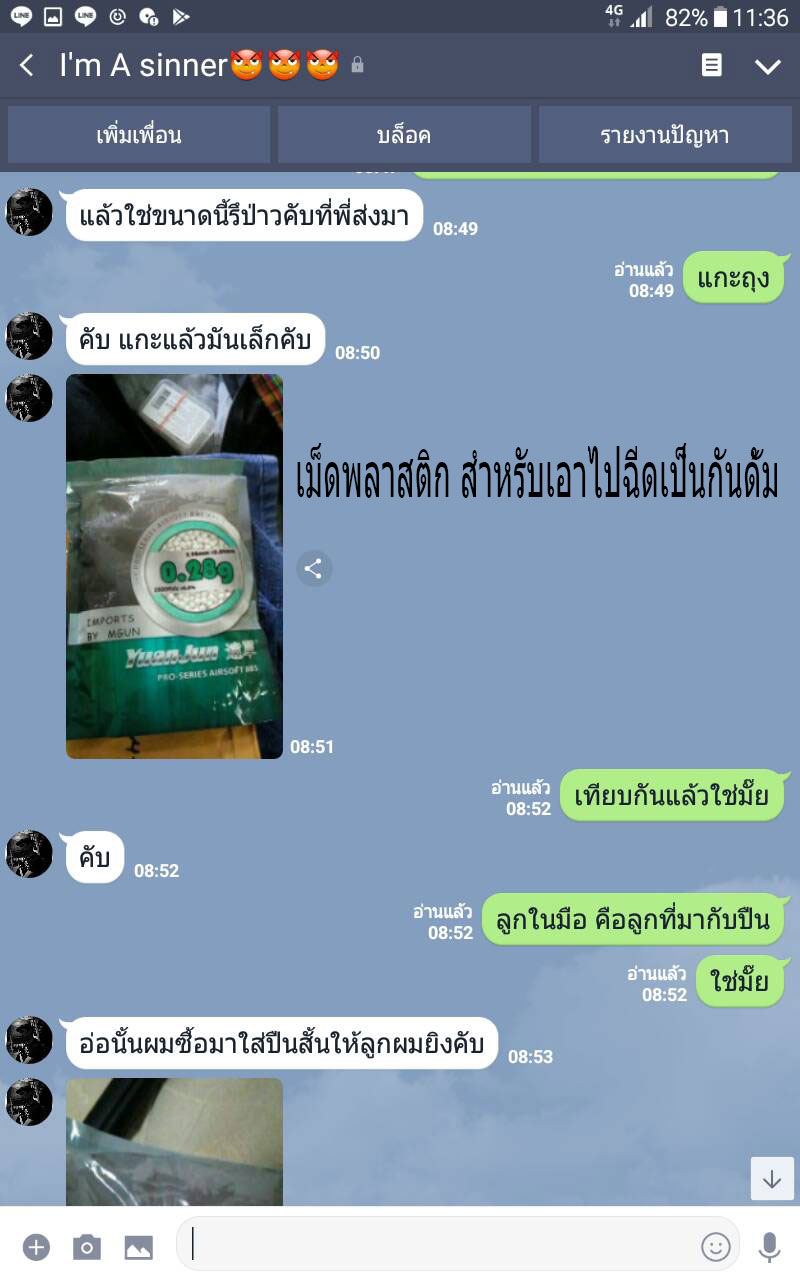Open the partially visible bottom photo
The height and width of the screenshot is (1280, 800).
coord(174,1141)
